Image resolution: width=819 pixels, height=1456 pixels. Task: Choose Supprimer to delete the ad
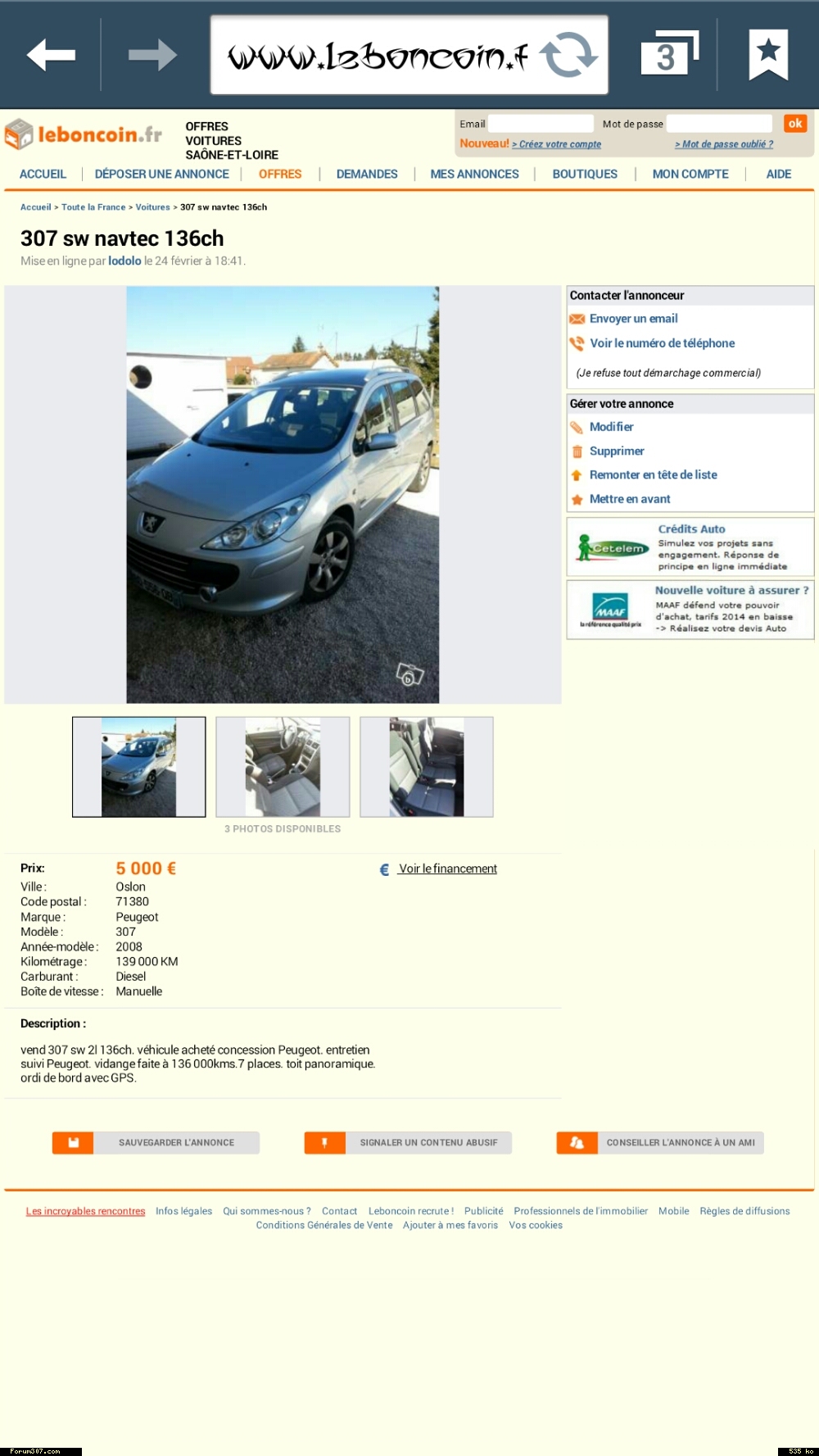[x=617, y=451]
